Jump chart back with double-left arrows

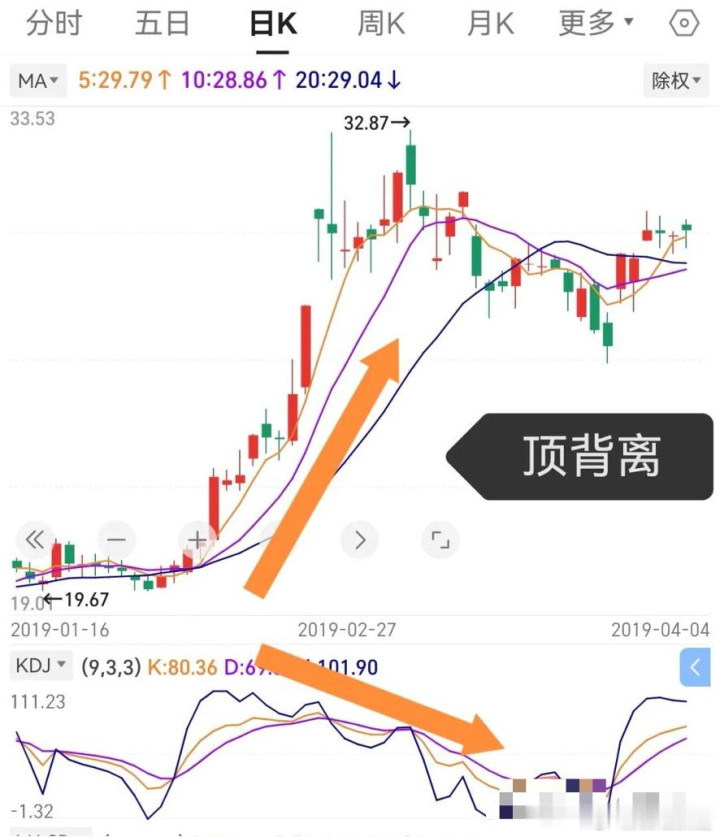point(35,540)
